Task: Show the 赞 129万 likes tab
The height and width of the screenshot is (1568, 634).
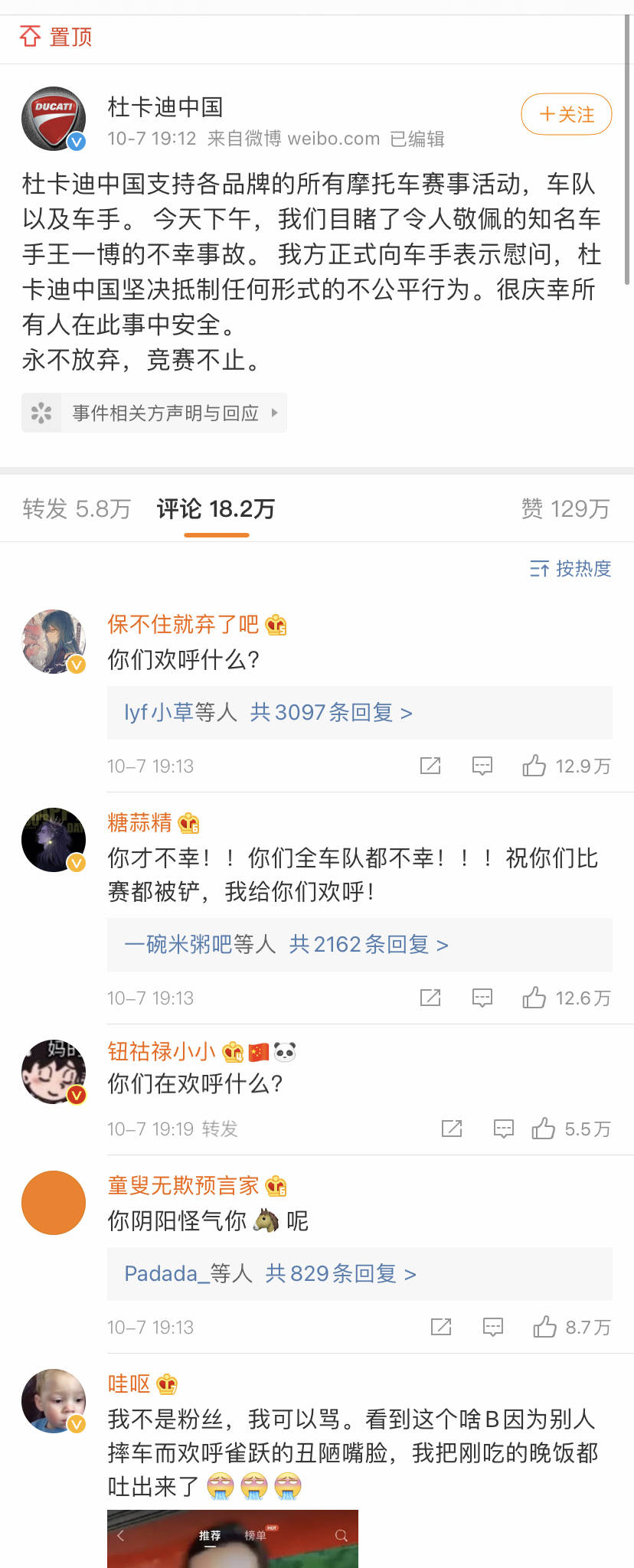Action: pos(565,509)
